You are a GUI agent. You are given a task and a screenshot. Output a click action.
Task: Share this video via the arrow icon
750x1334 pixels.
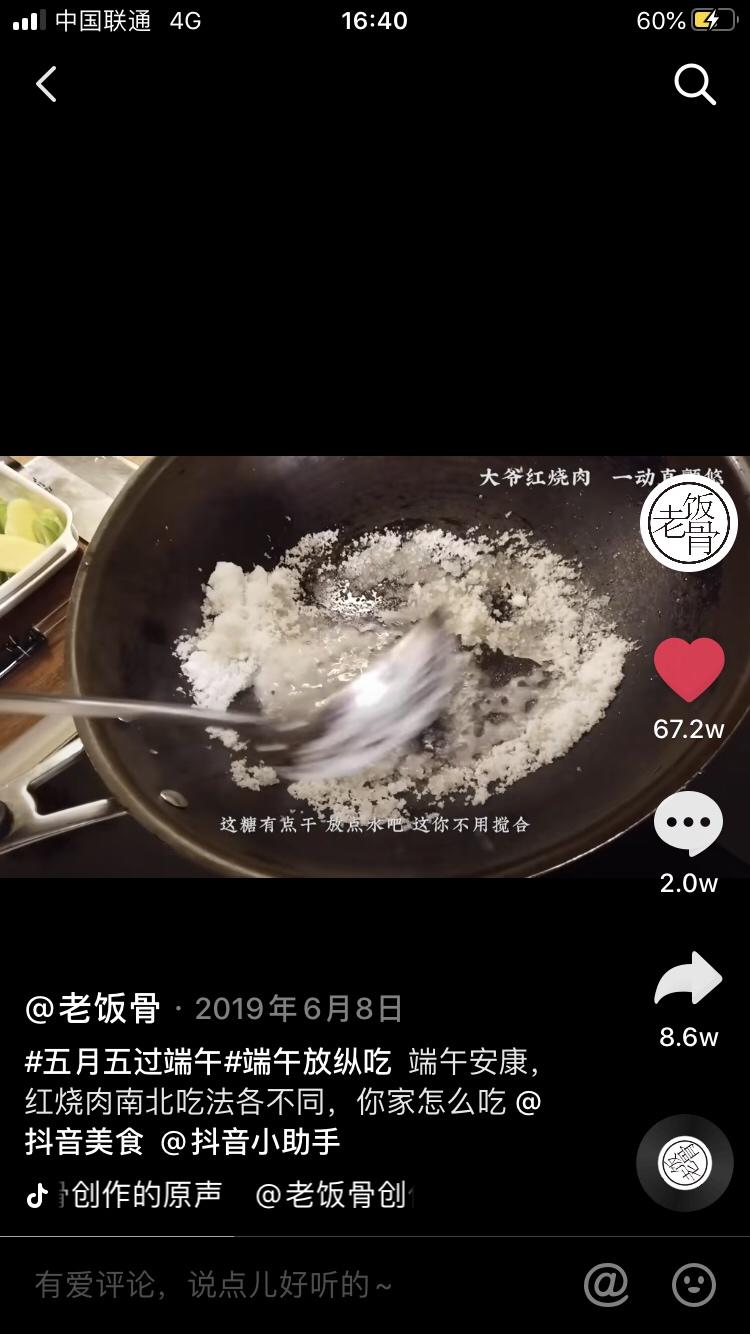tap(688, 979)
